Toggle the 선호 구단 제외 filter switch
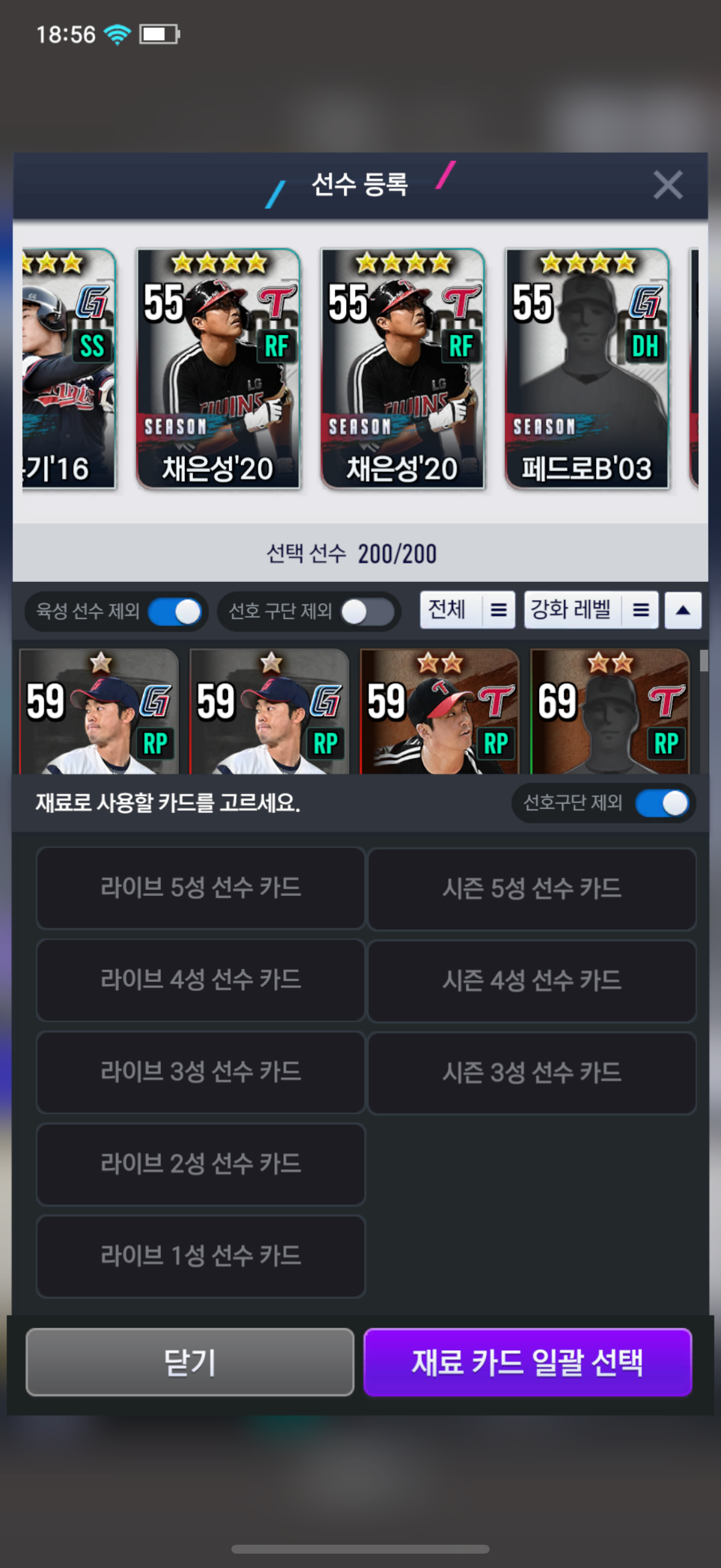 [x=368, y=611]
